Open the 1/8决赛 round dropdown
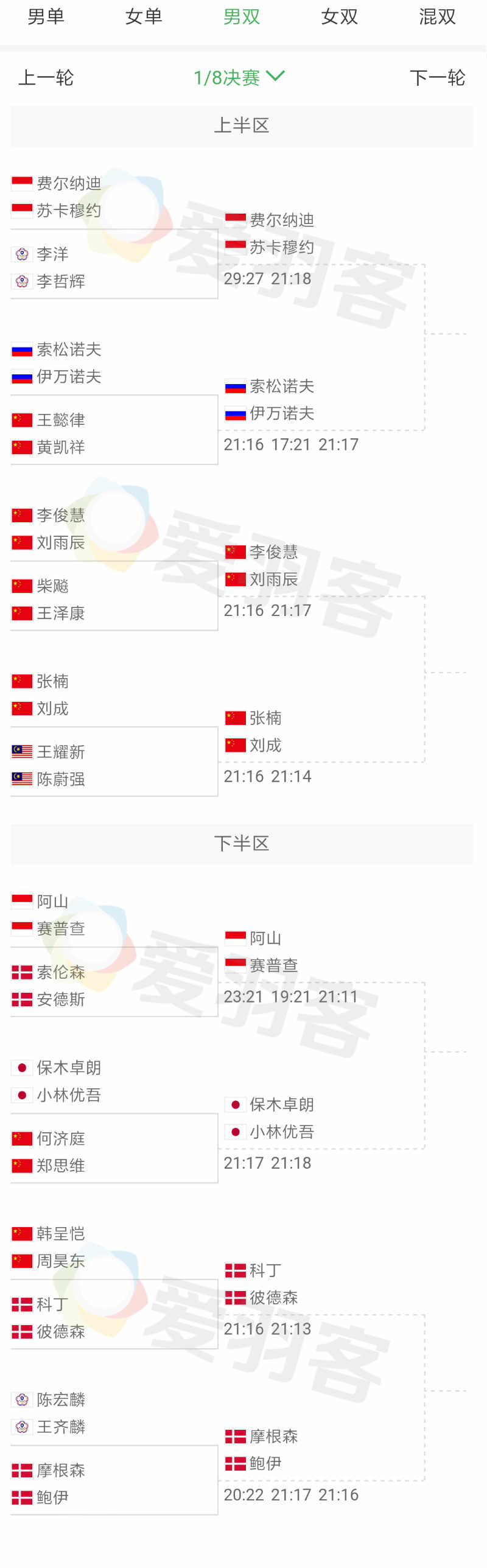The height and width of the screenshot is (1568, 487). coord(239,77)
